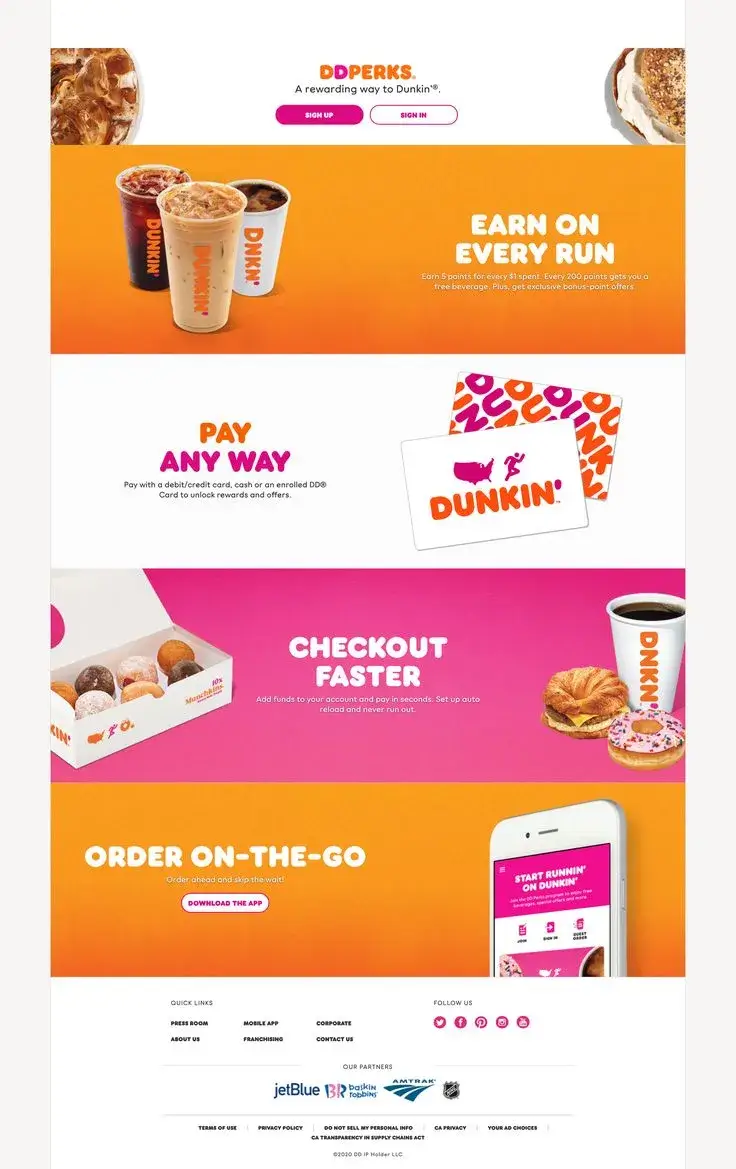736x1169 pixels.
Task: Open the Contact Us link
Action: (x=334, y=1039)
